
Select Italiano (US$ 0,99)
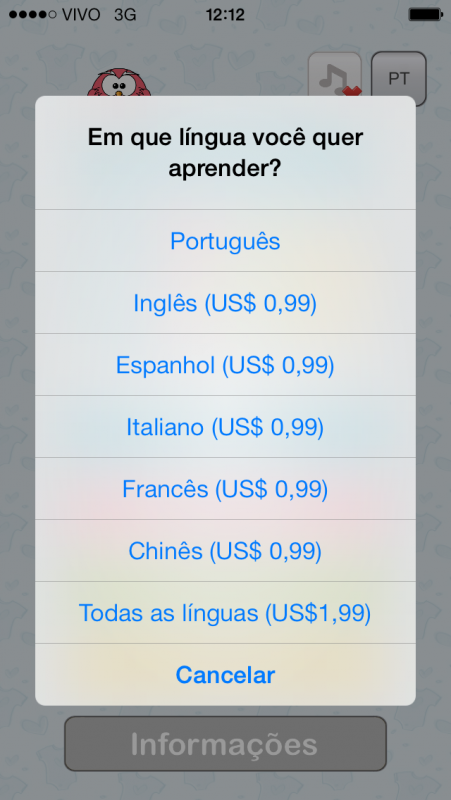tap(225, 427)
